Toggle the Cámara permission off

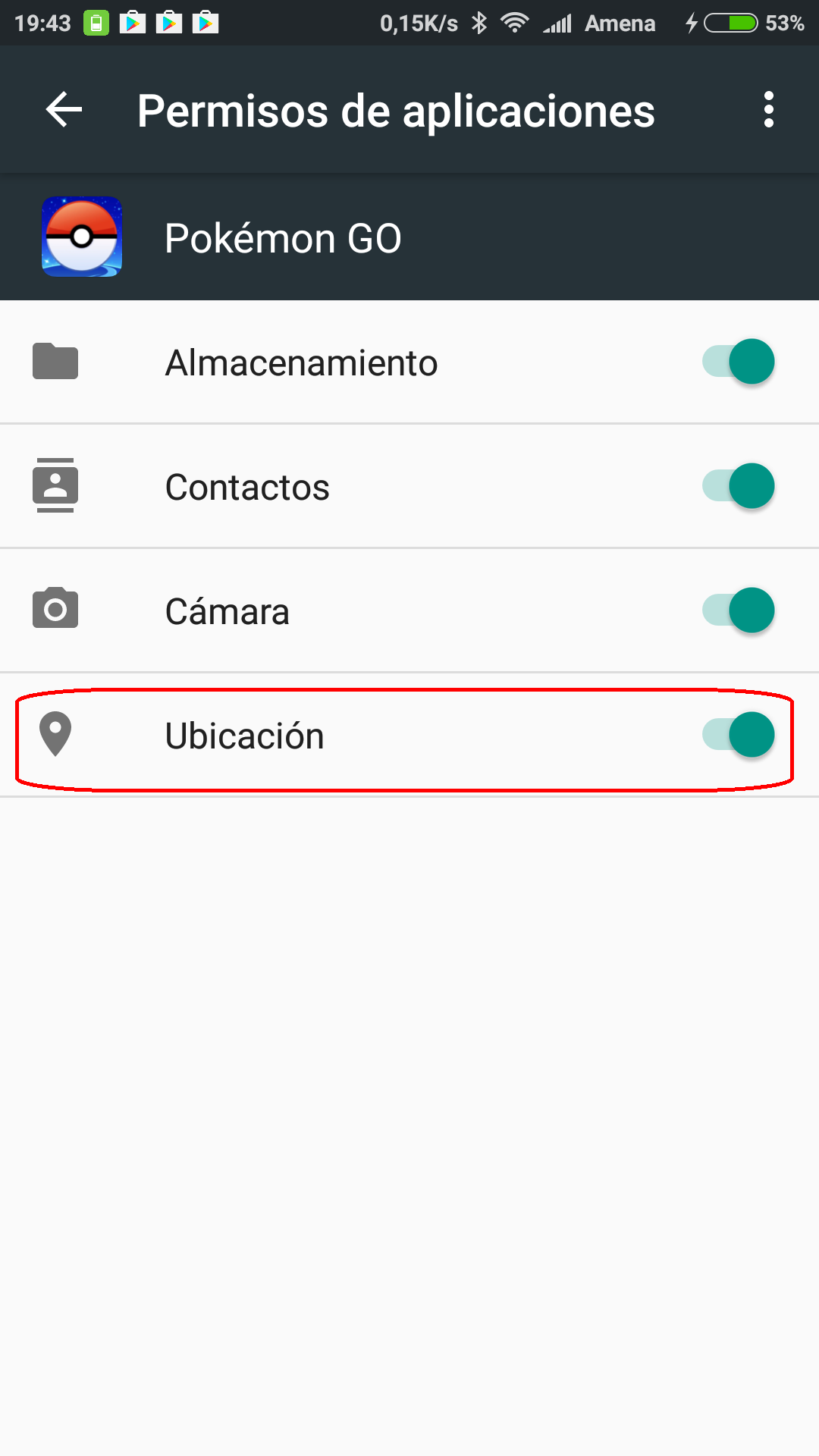point(738,610)
